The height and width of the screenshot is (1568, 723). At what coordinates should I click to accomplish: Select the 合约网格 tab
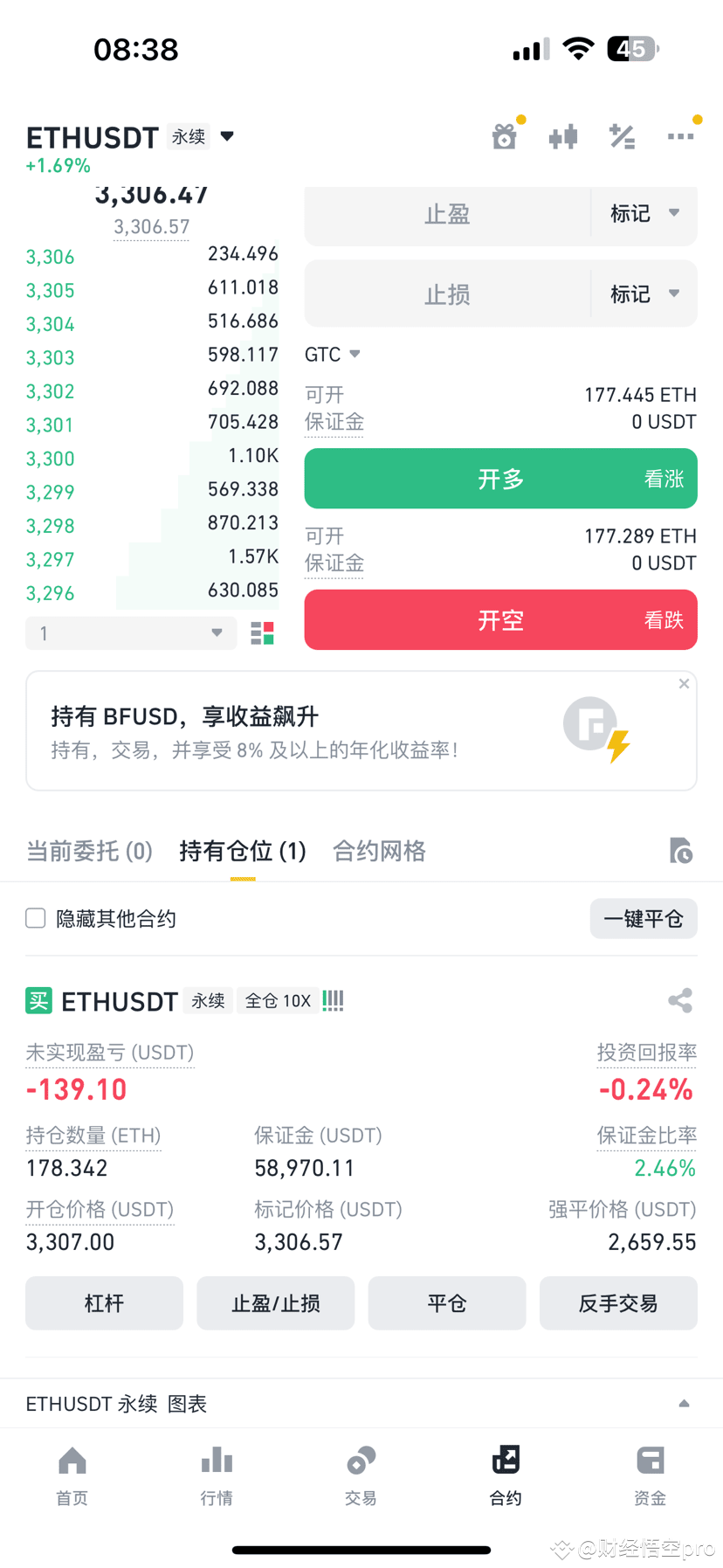click(378, 851)
